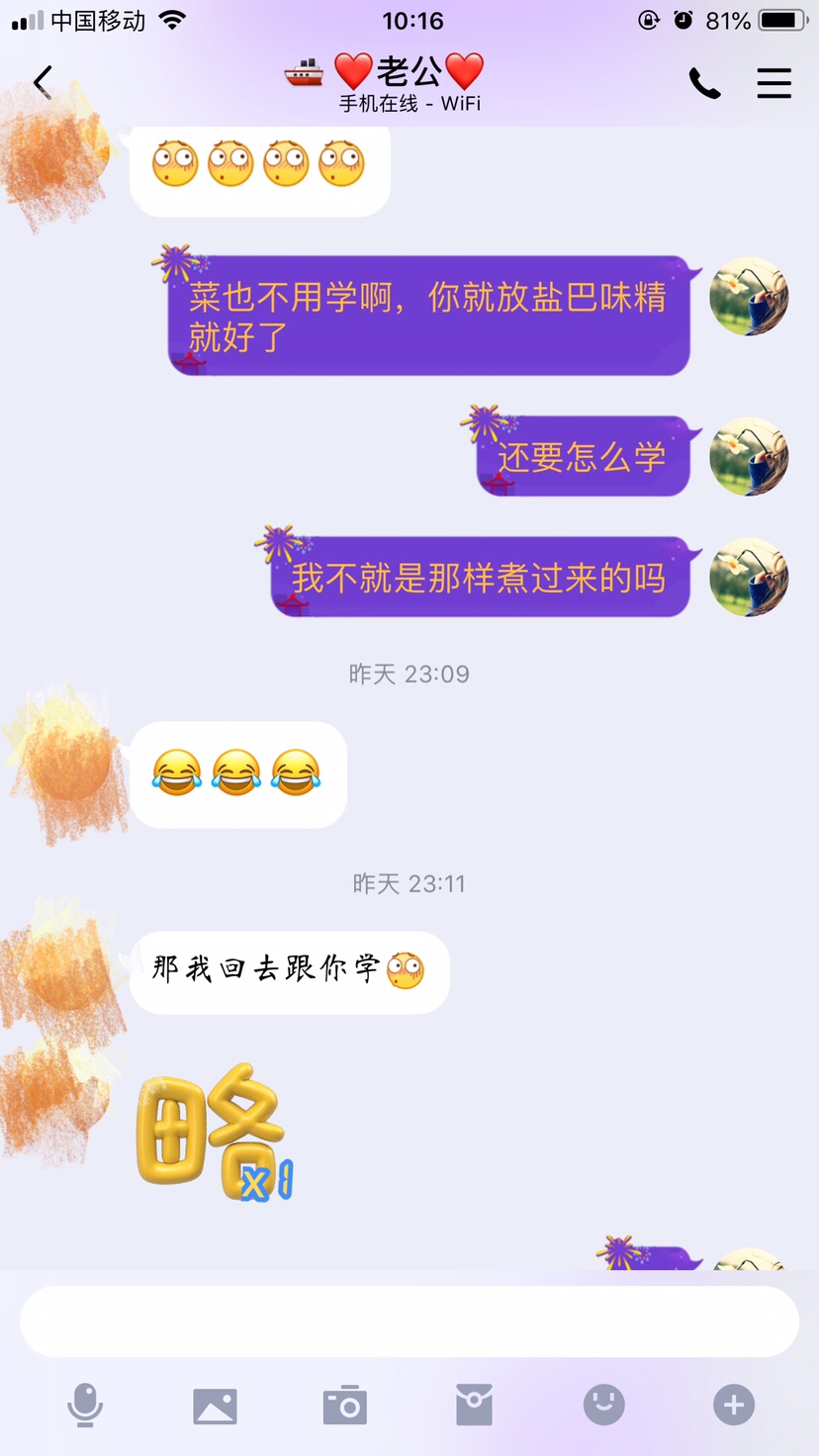This screenshot has width=819, height=1456.
Task: Open the emoji sticker panel
Action: (603, 1405)
